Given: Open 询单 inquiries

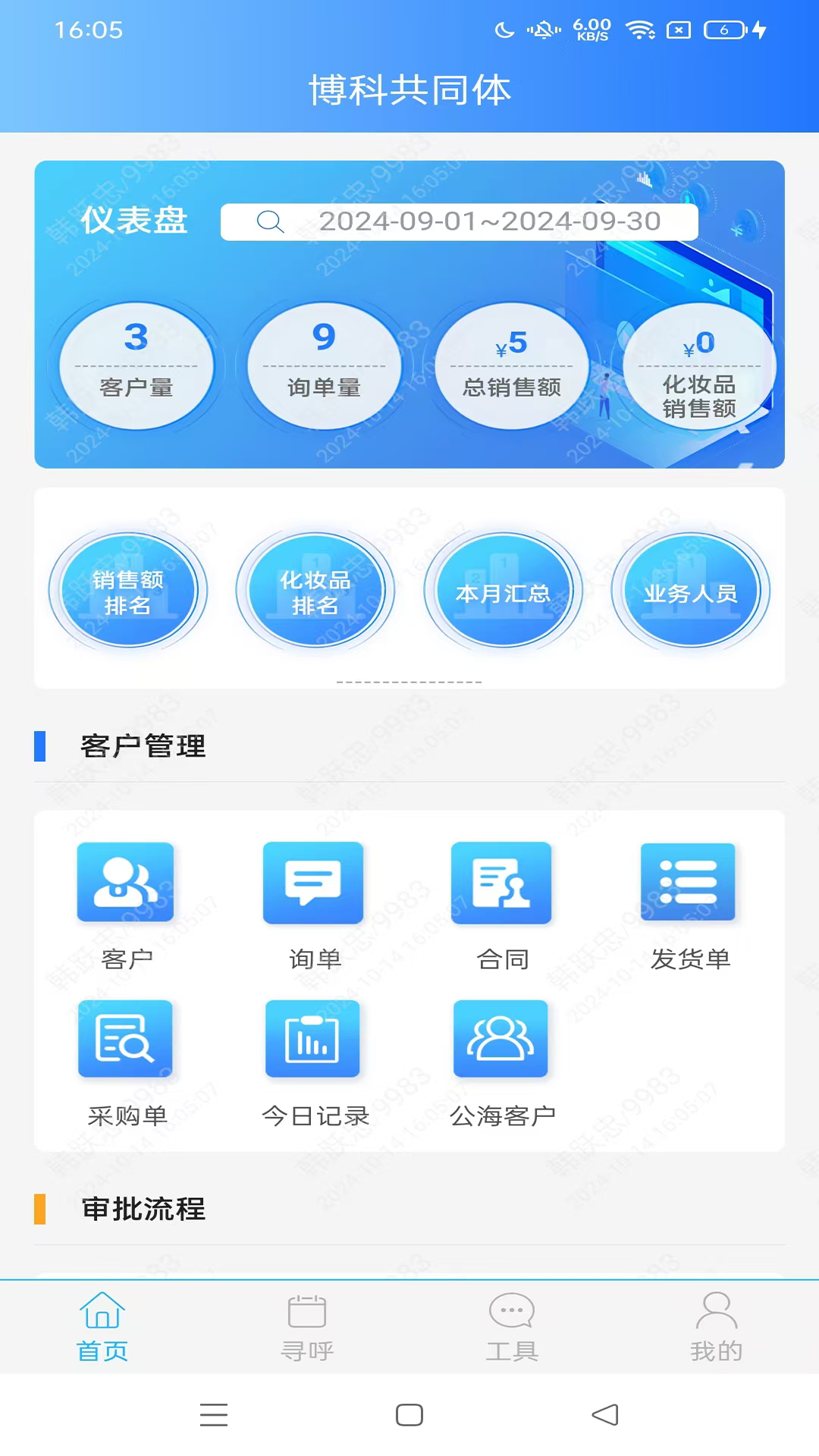Looking at the screenshot, I should tap(314, 904).
